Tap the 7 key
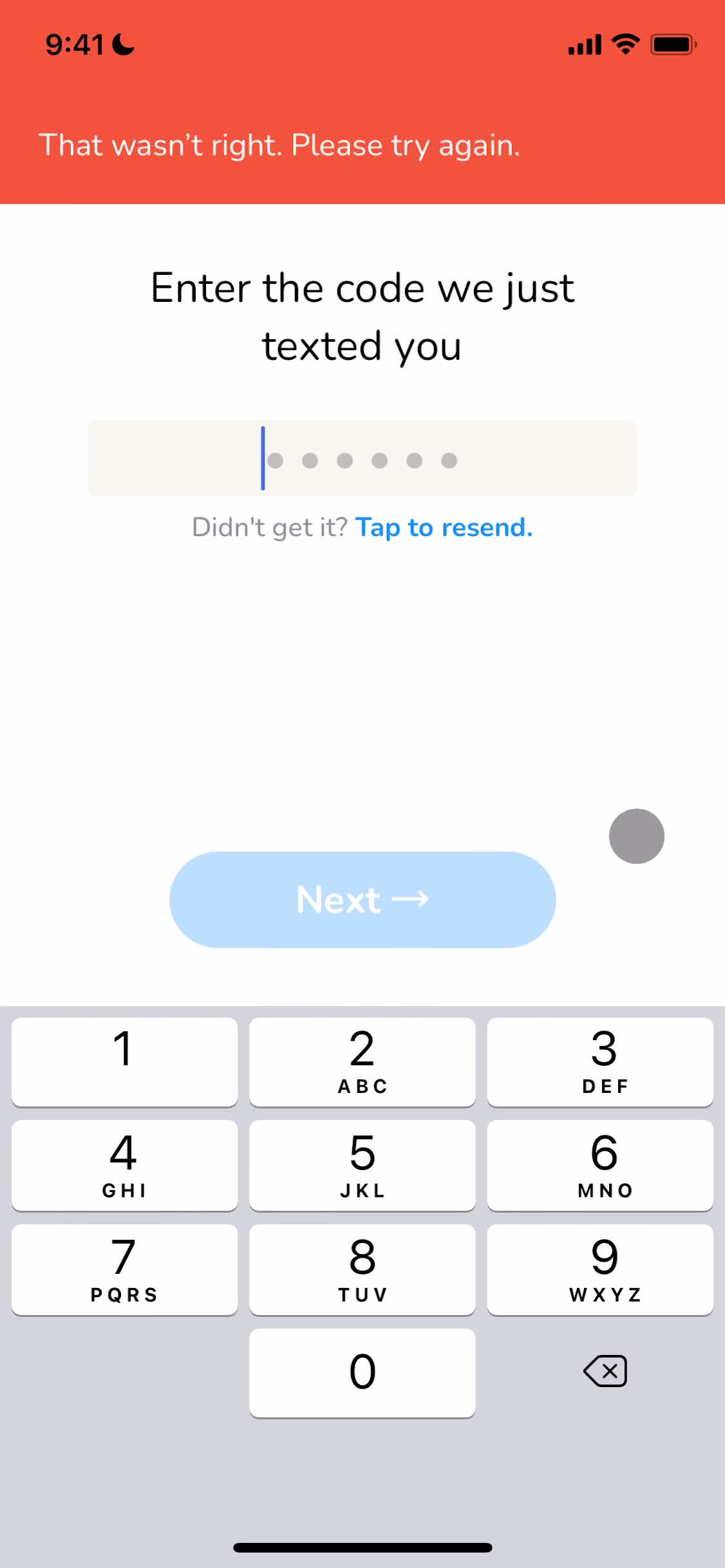725x1568 pixels. [x=124, y=1269]
